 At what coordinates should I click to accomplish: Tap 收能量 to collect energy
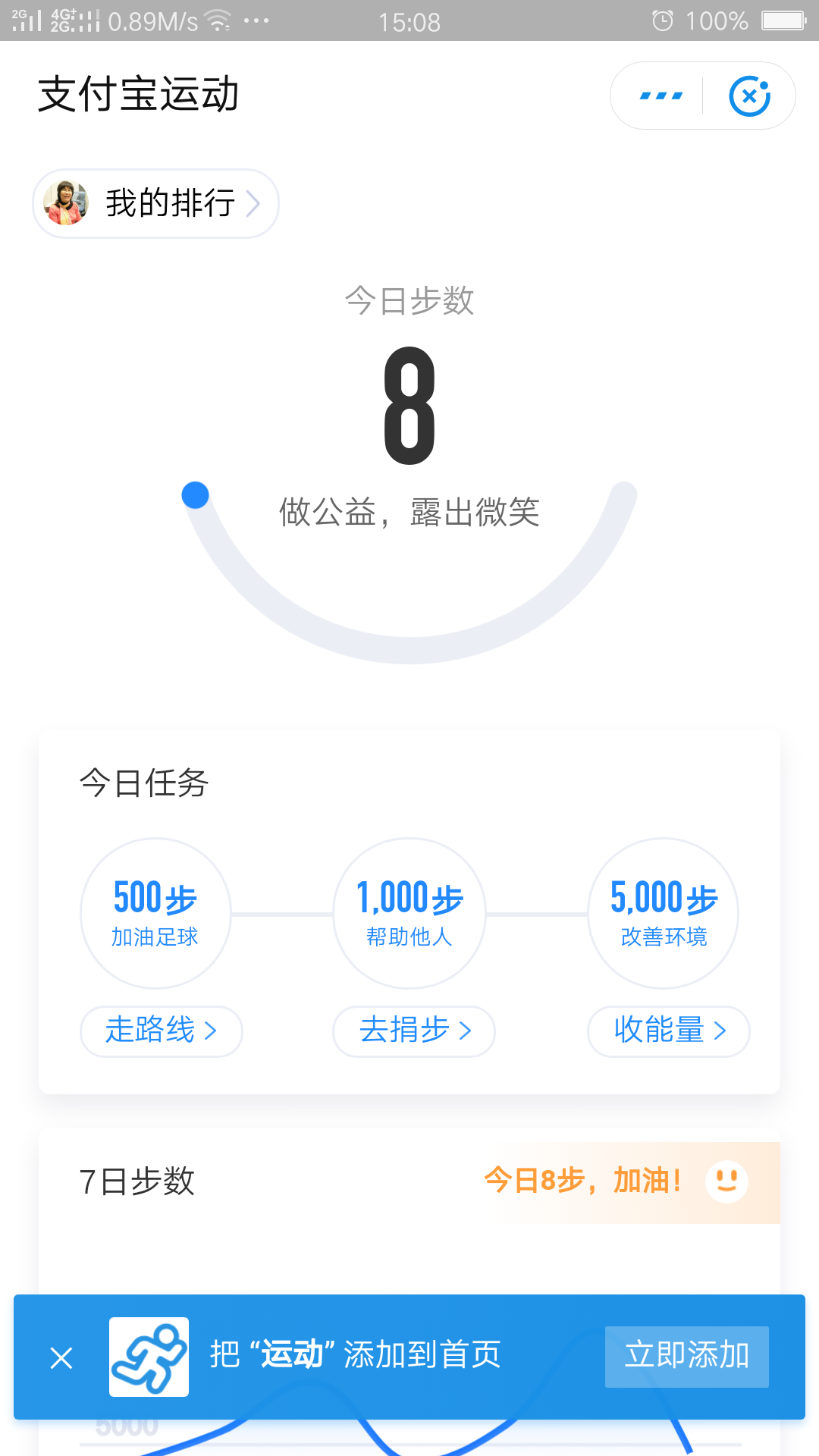click(668, 1031)
